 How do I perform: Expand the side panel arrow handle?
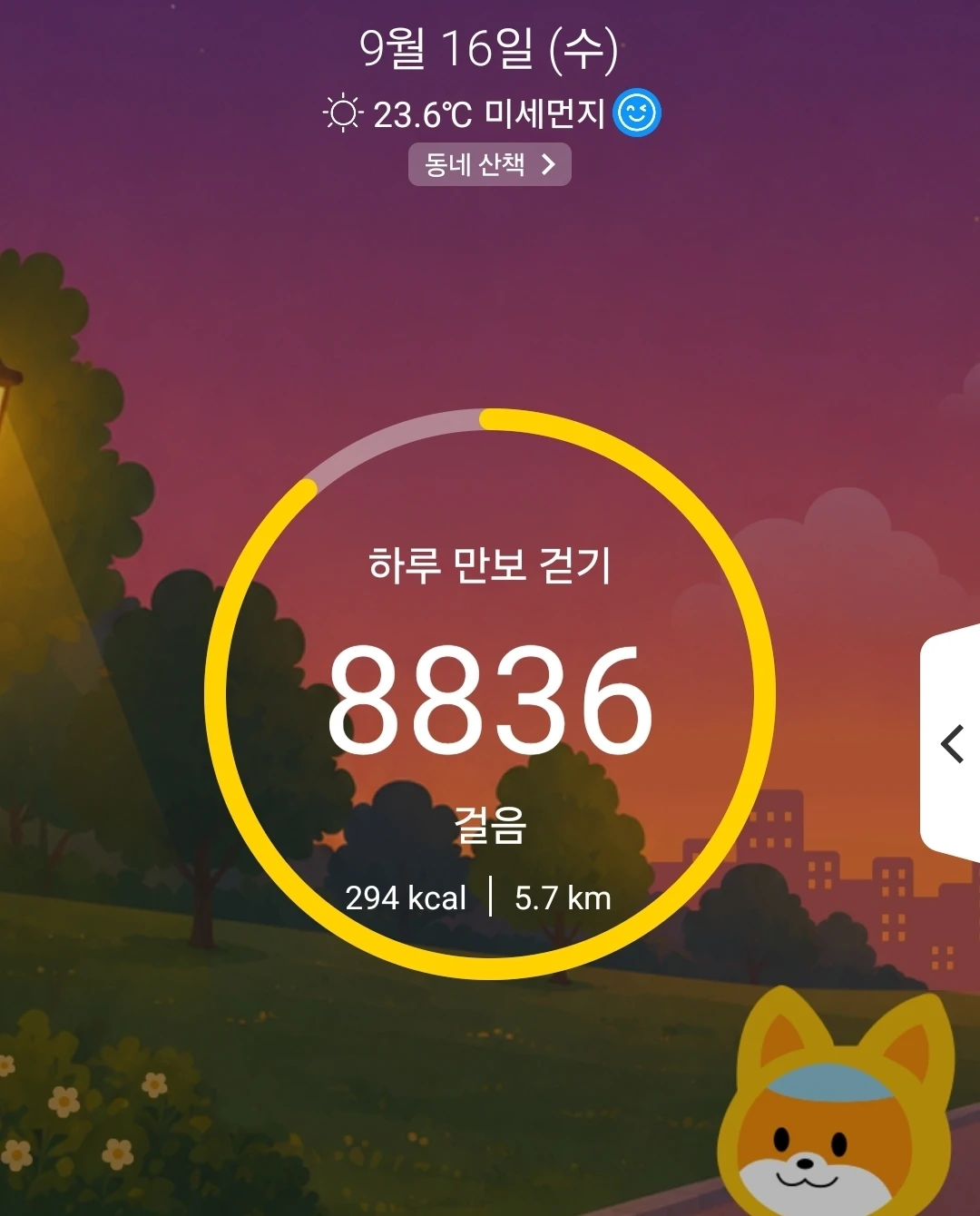click(951, 743)
